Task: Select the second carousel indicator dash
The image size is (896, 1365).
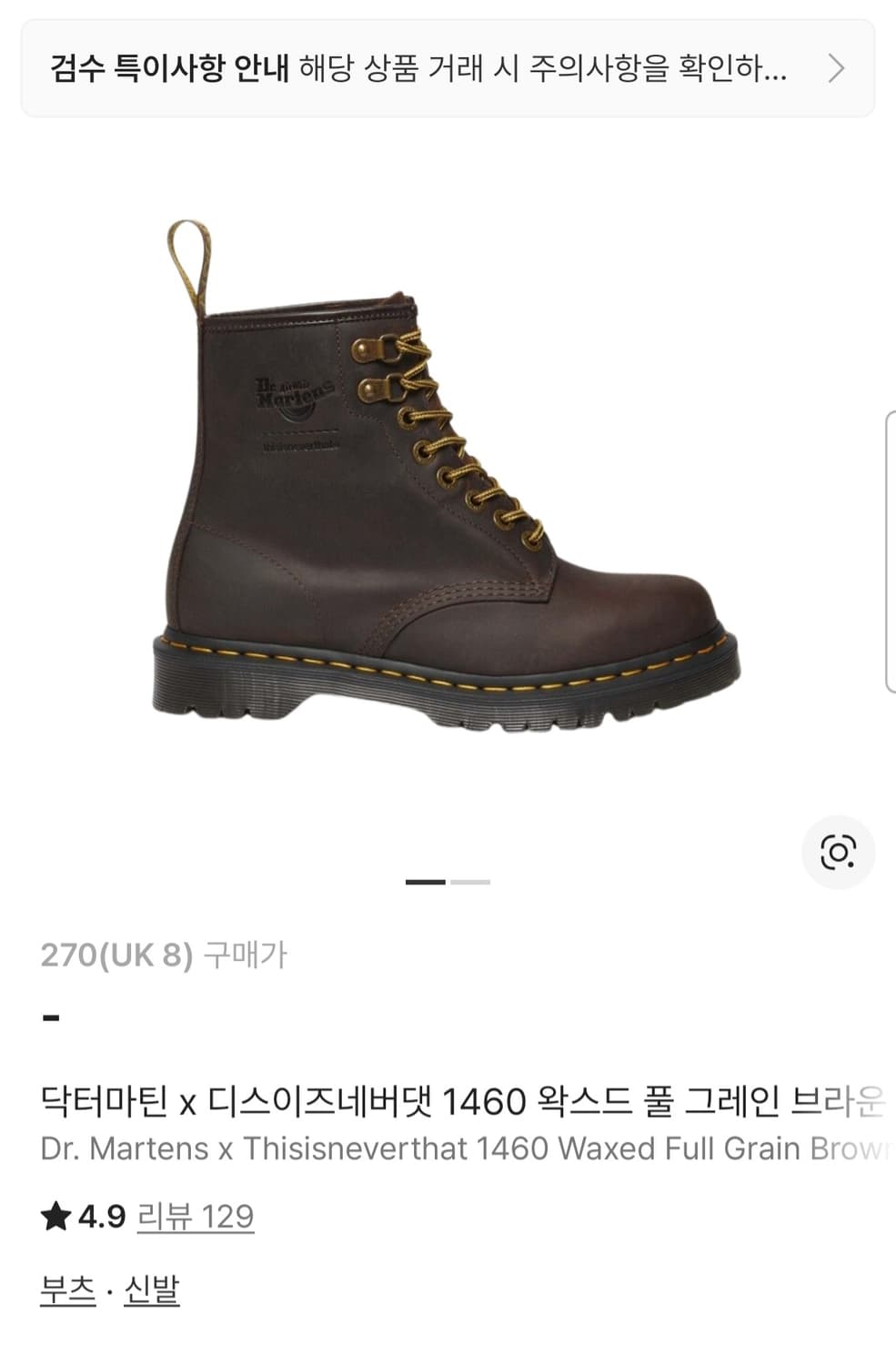Action: click(471, 881)
